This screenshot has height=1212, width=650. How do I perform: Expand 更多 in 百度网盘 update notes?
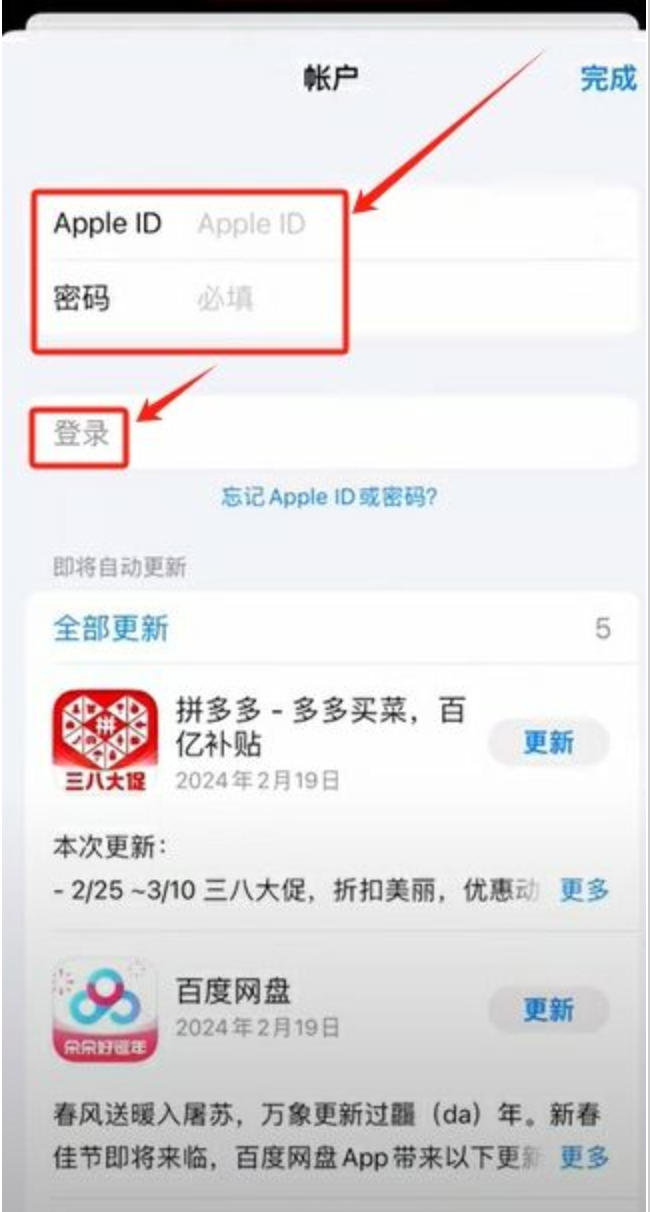click(x=584, y=1157)
